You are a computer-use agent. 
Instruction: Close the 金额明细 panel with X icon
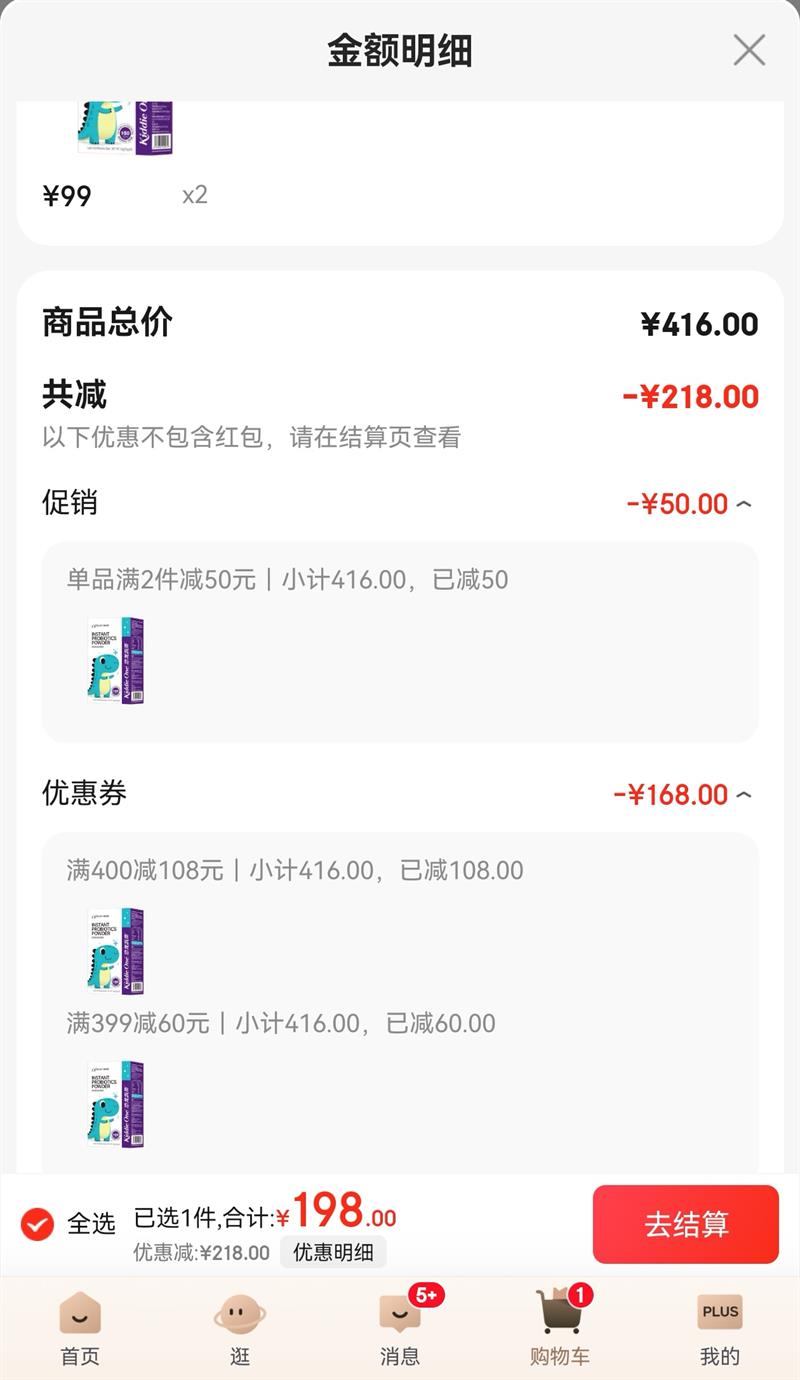click(749, 50)
